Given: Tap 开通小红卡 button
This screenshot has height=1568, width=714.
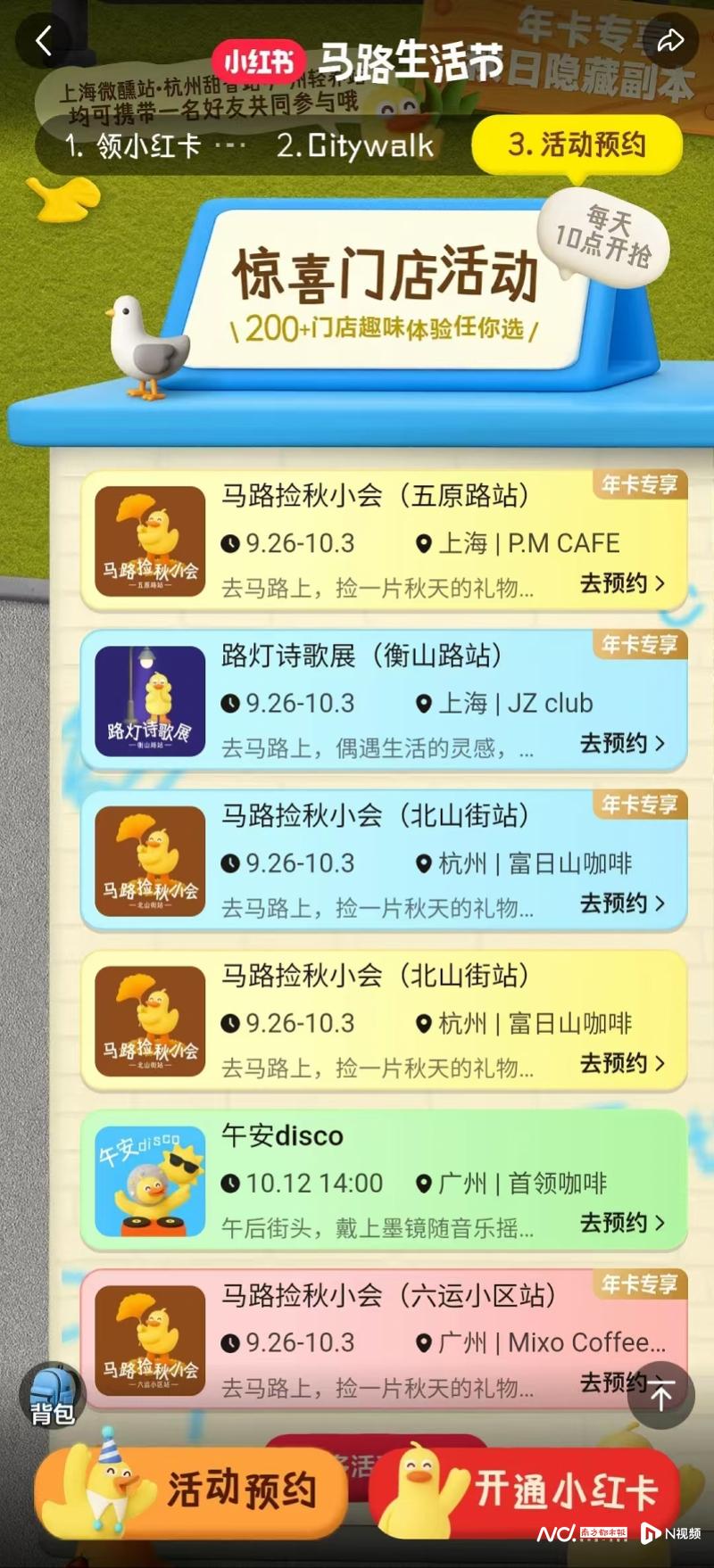Looking at the screenshot, I should 527,1490.
